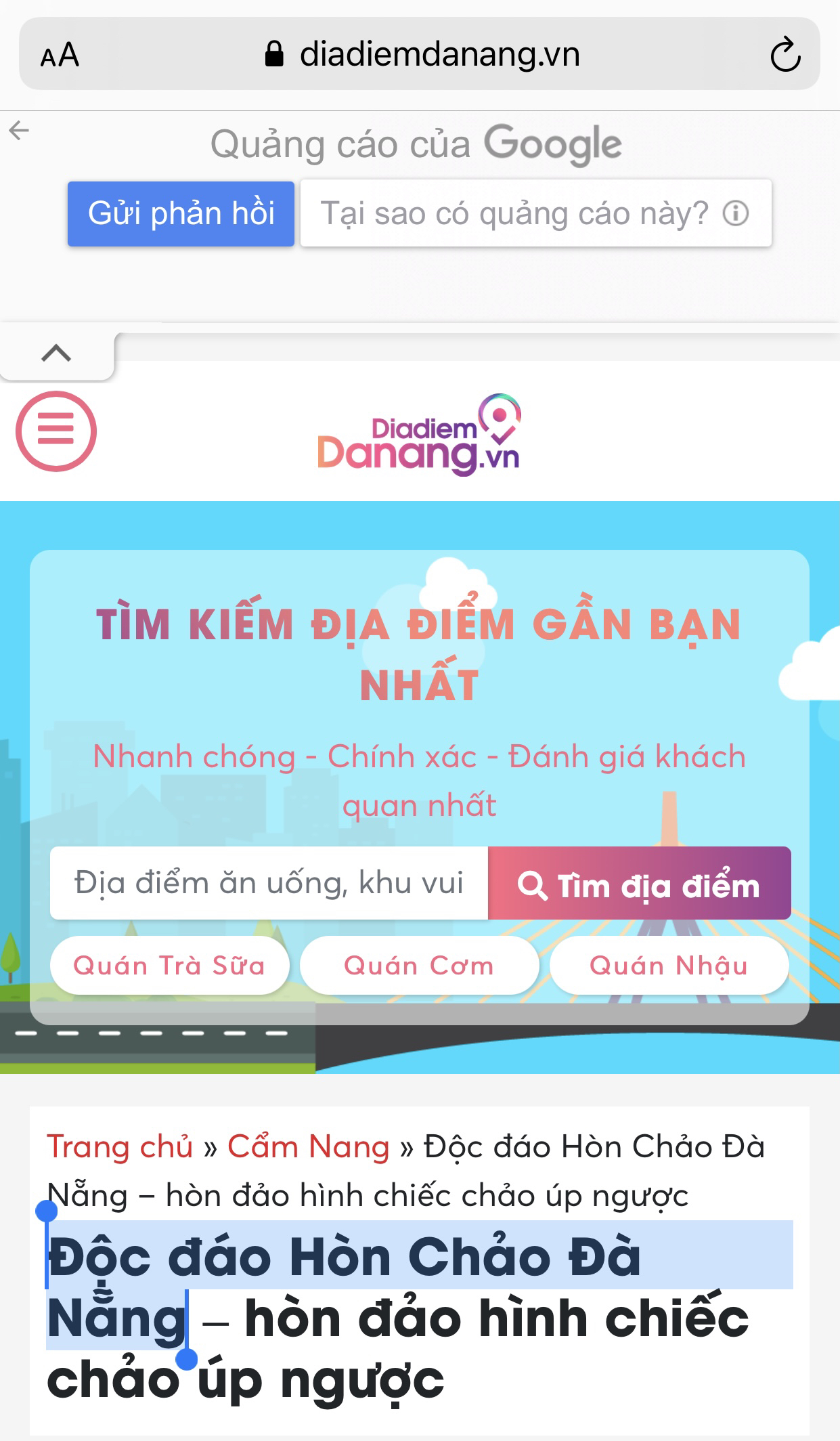This screenshot has height=1441, width=840.
Task: Go to Trang chủ breadcrumb
Action: [120, 1146]
